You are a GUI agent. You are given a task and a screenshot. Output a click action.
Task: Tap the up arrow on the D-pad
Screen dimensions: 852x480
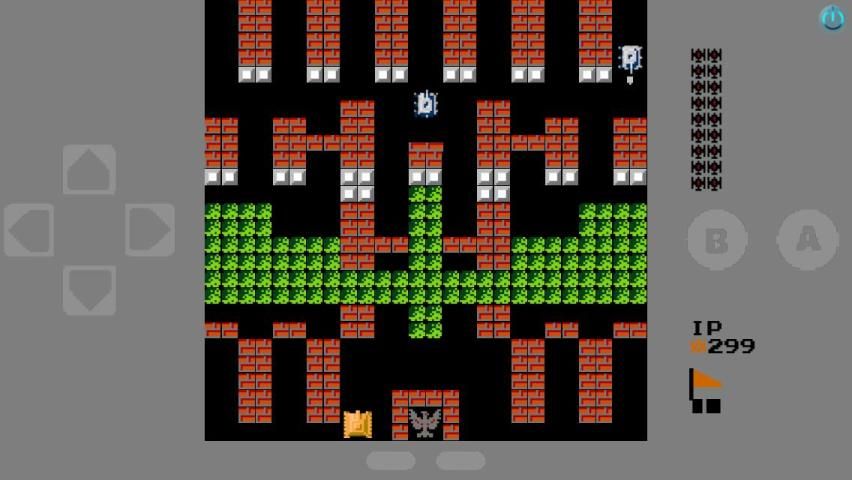[89, 169]
